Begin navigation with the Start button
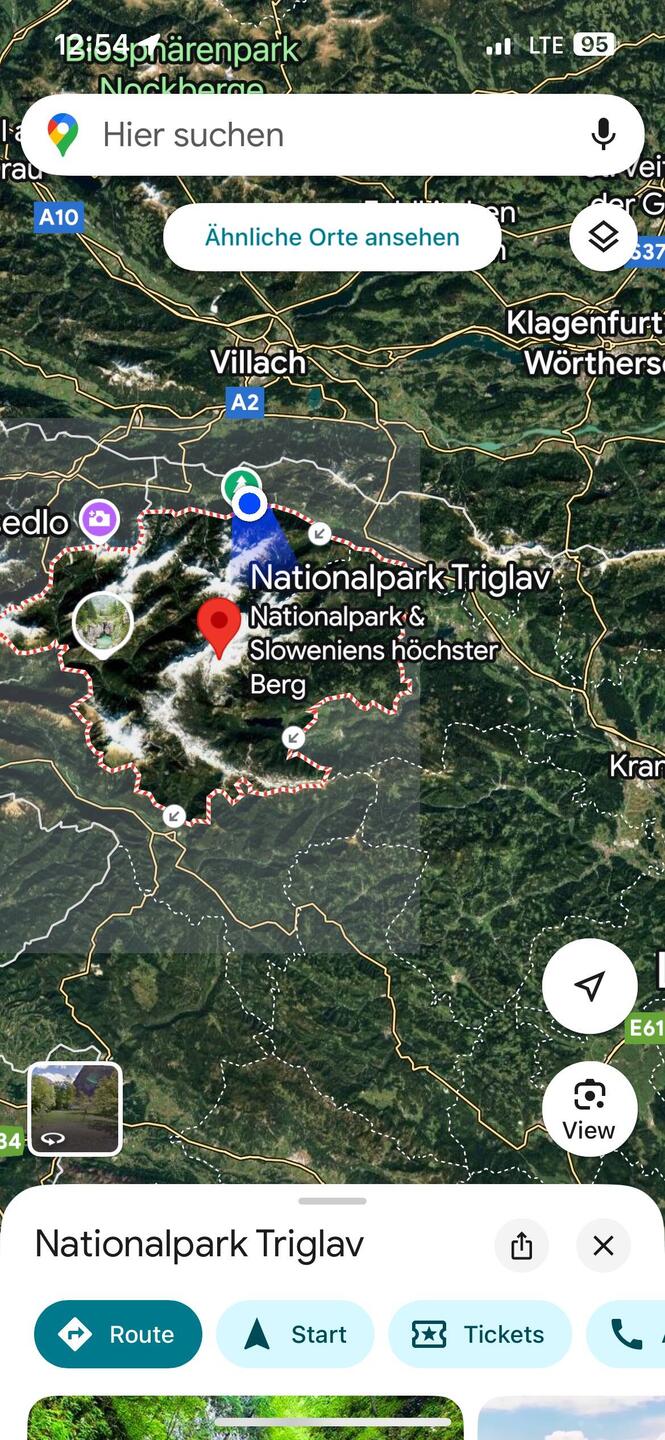The width and height of the screenshot is (665, 1440). point(295,1334)
